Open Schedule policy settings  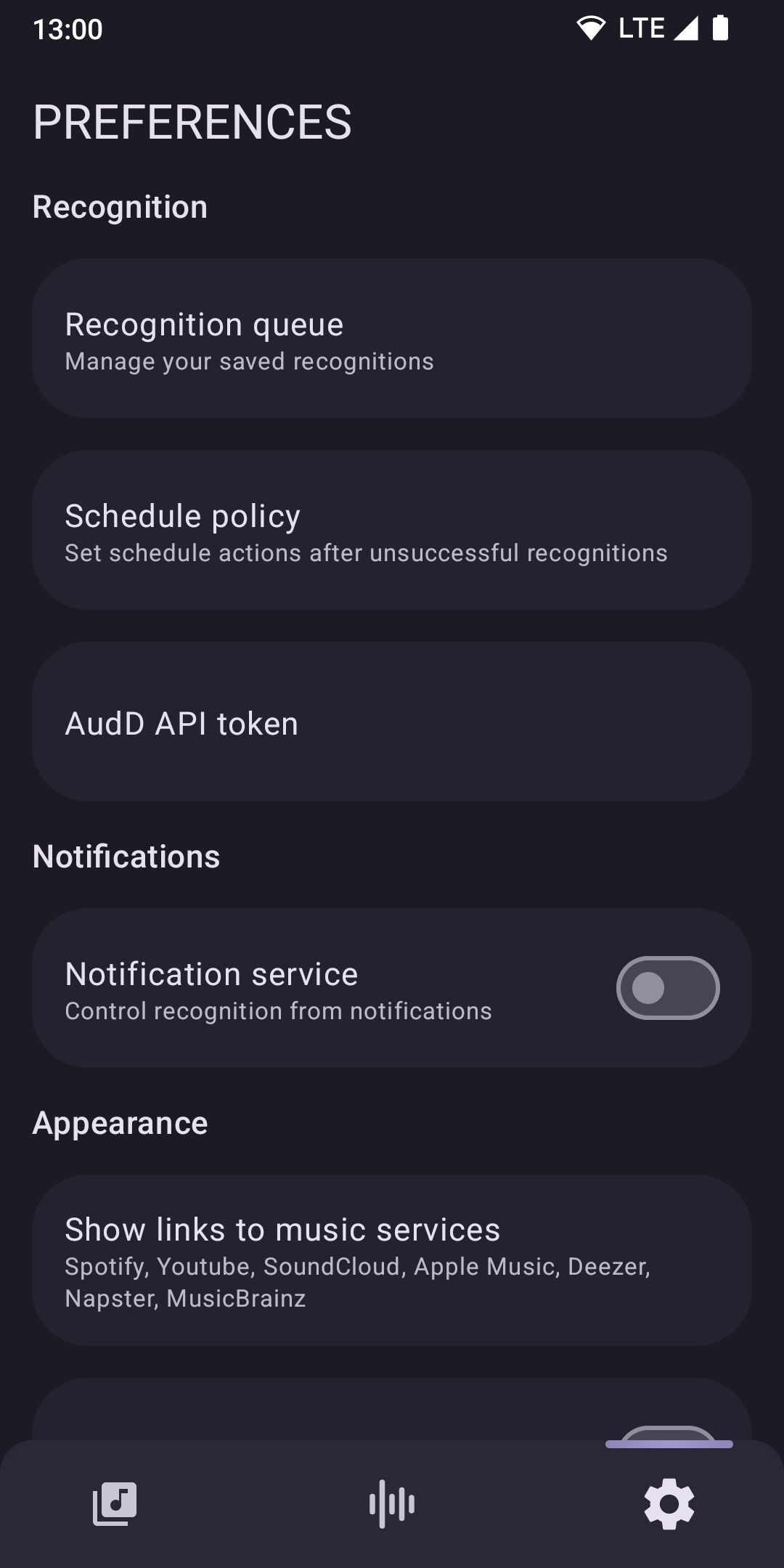click(392, 530)
